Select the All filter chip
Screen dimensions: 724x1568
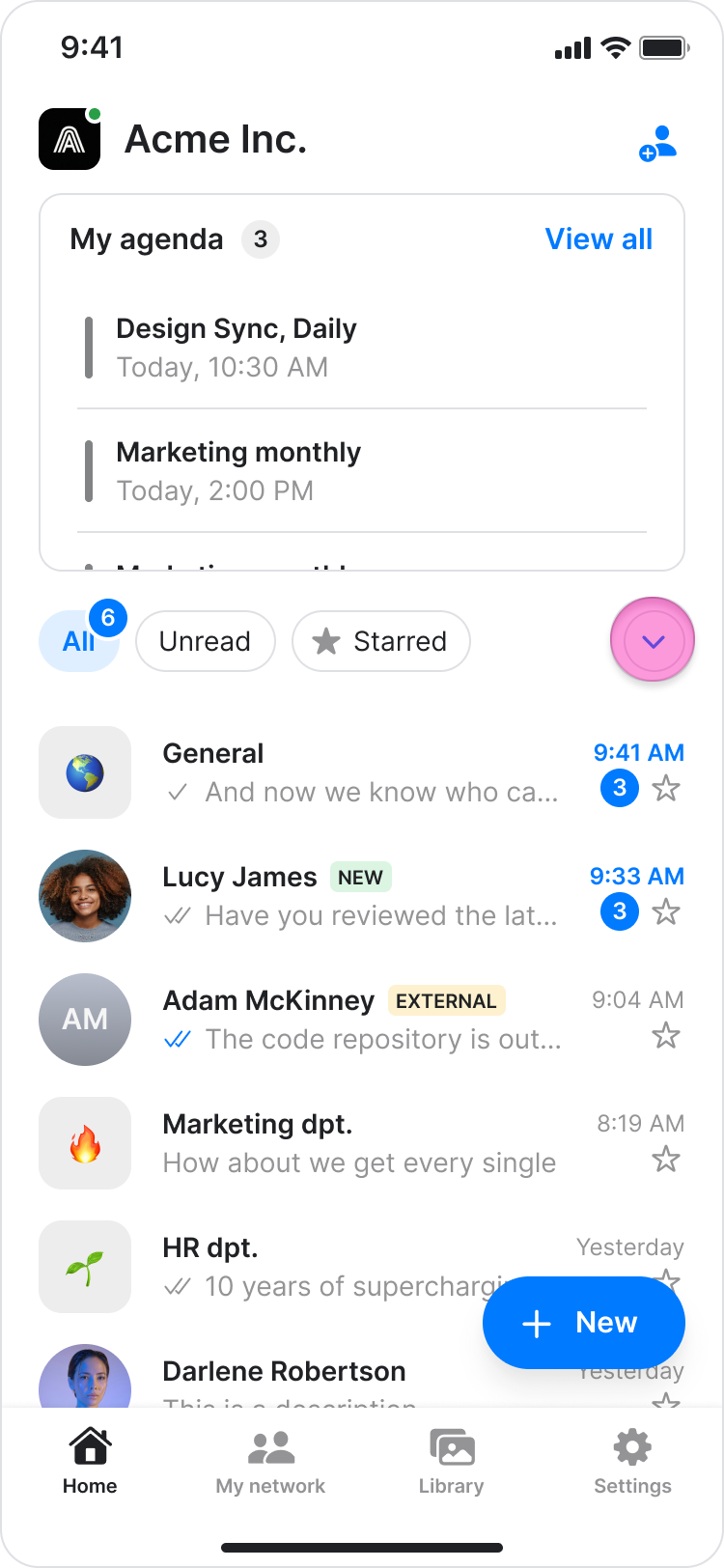(78, 641)
